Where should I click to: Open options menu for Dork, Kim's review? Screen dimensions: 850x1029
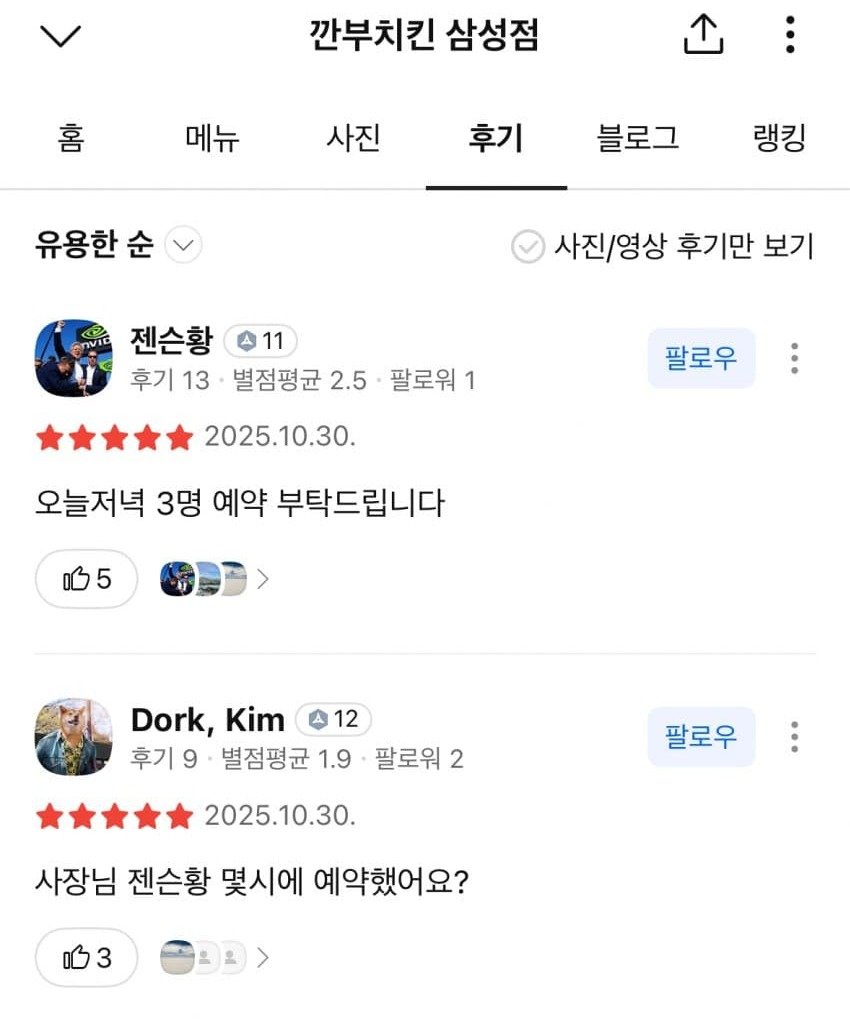point(794,737)
